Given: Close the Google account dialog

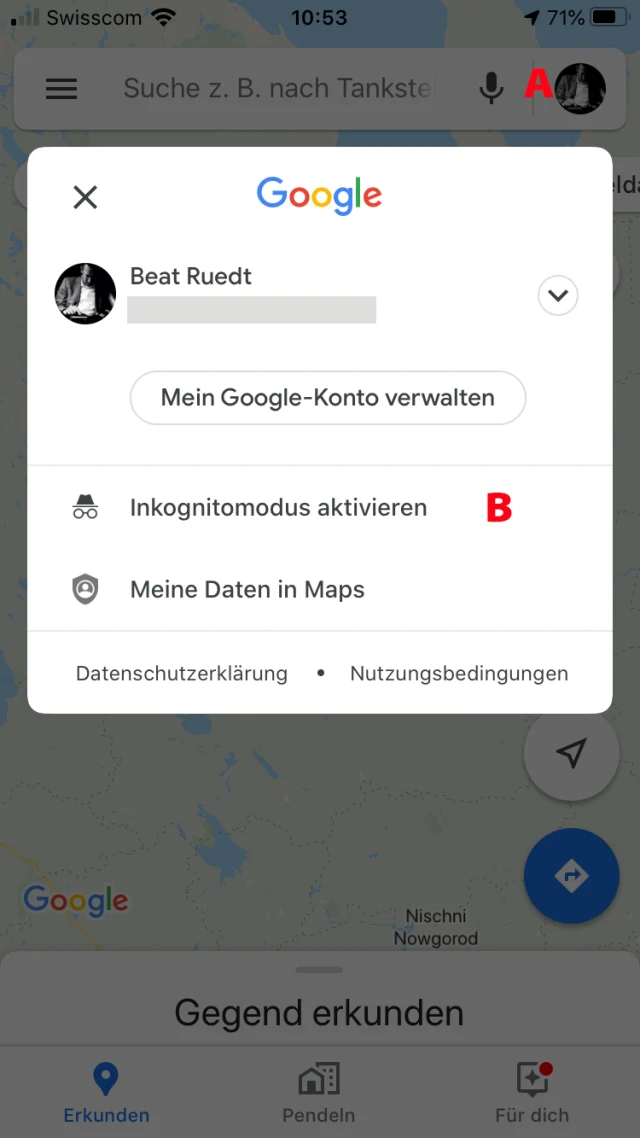Looking at the screenshot, I should click(x=85, y=197).
